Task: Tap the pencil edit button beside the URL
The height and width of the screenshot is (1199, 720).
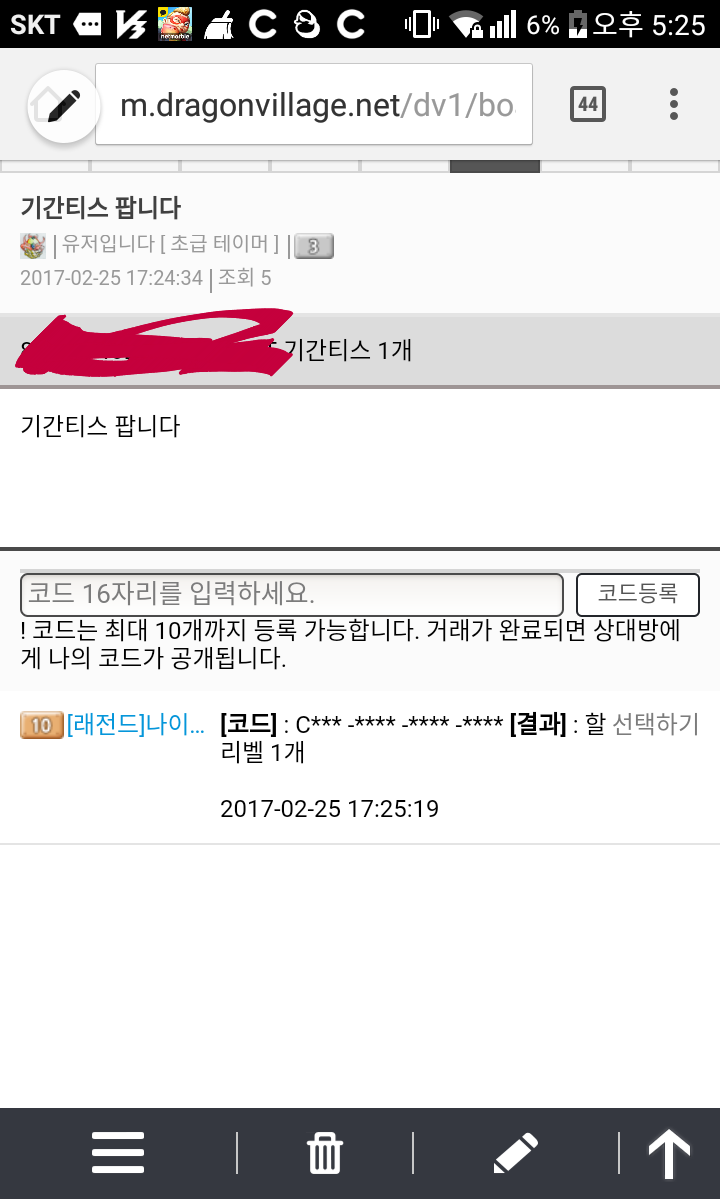Action: coord(63,106)
